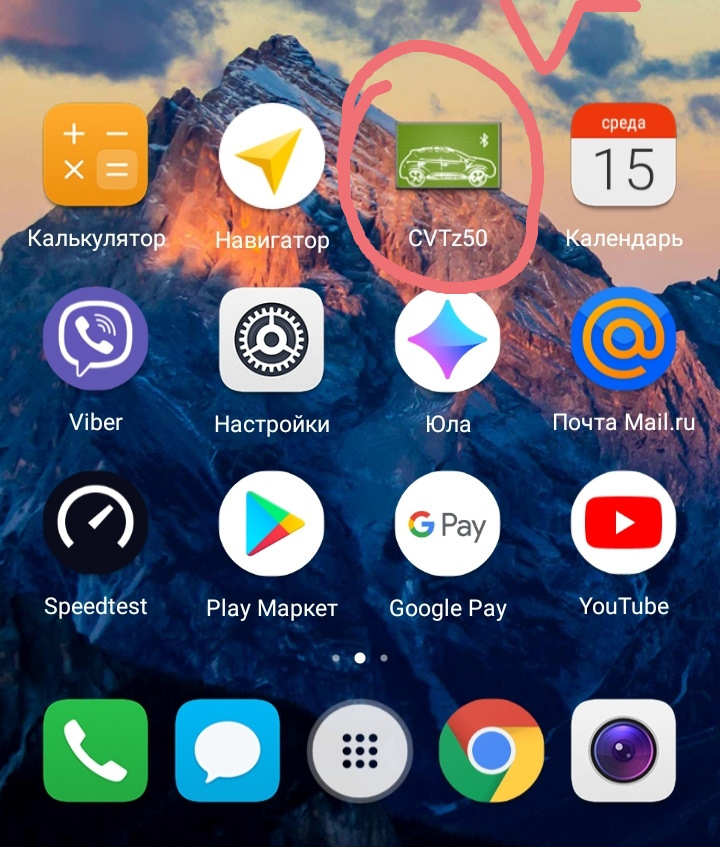Open the camera app in the dock
Viewport: 720px width, 847px height.
coord(623,751)
